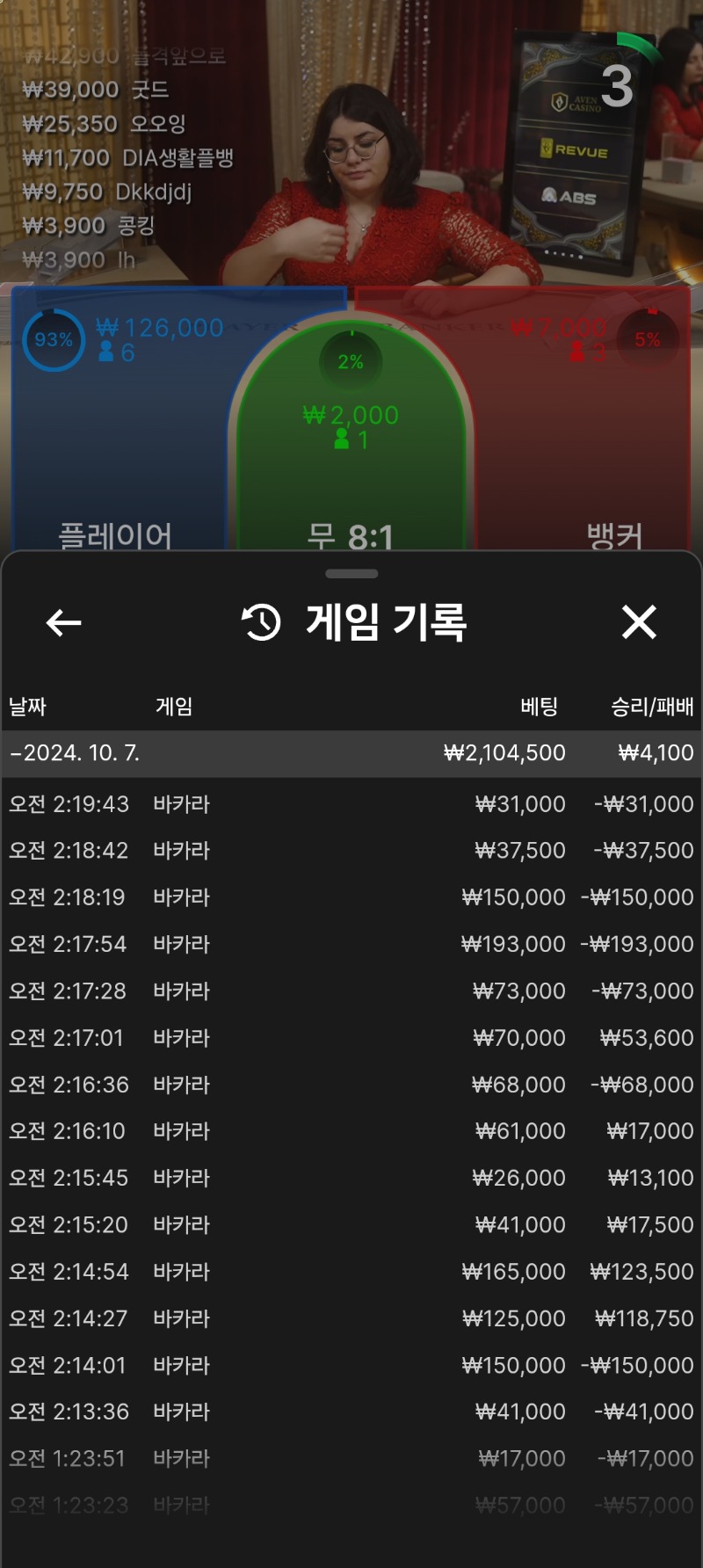Image resolution: width=703 pixels, height=1568 pixels.
Task: Go back from the 게임 기록 panel
Action: click(63, 623)
